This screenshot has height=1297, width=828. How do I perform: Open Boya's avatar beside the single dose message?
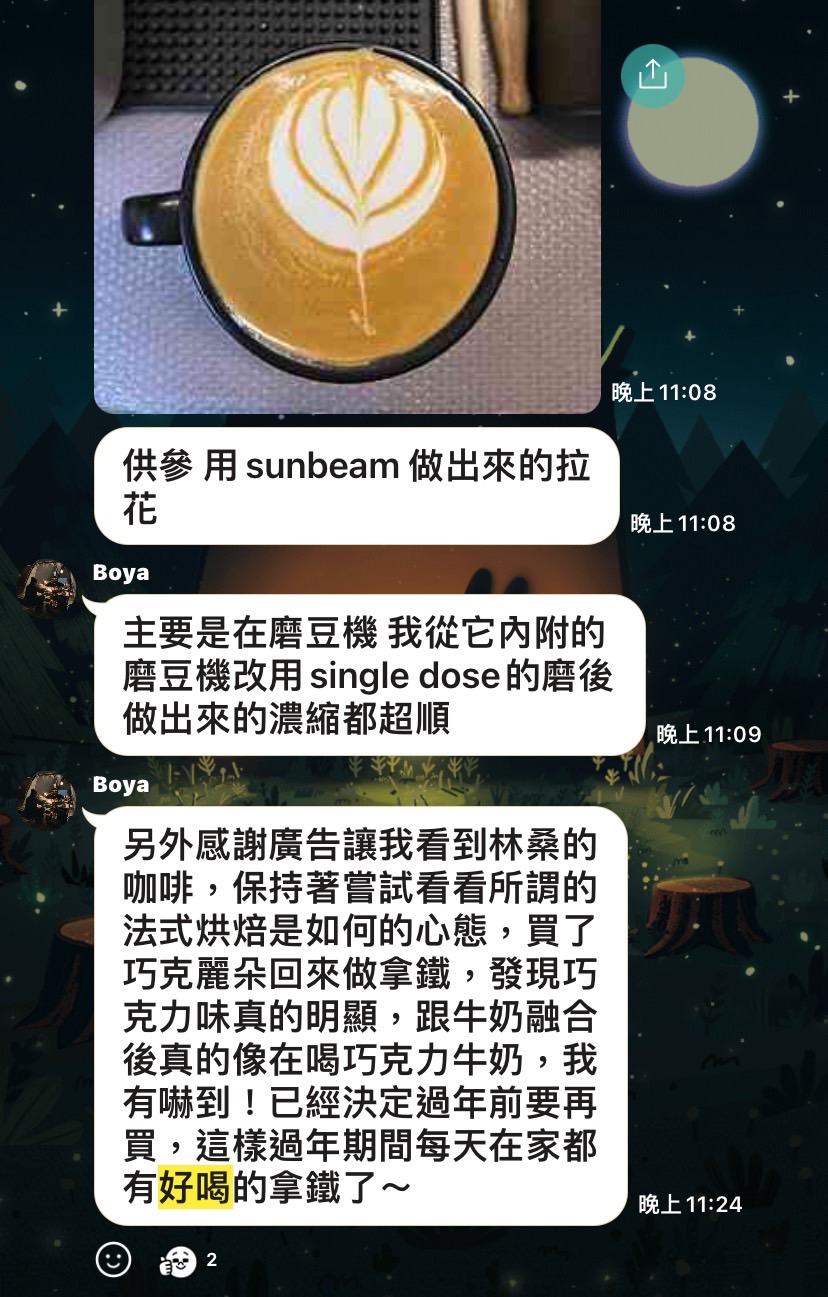[47, 589]
